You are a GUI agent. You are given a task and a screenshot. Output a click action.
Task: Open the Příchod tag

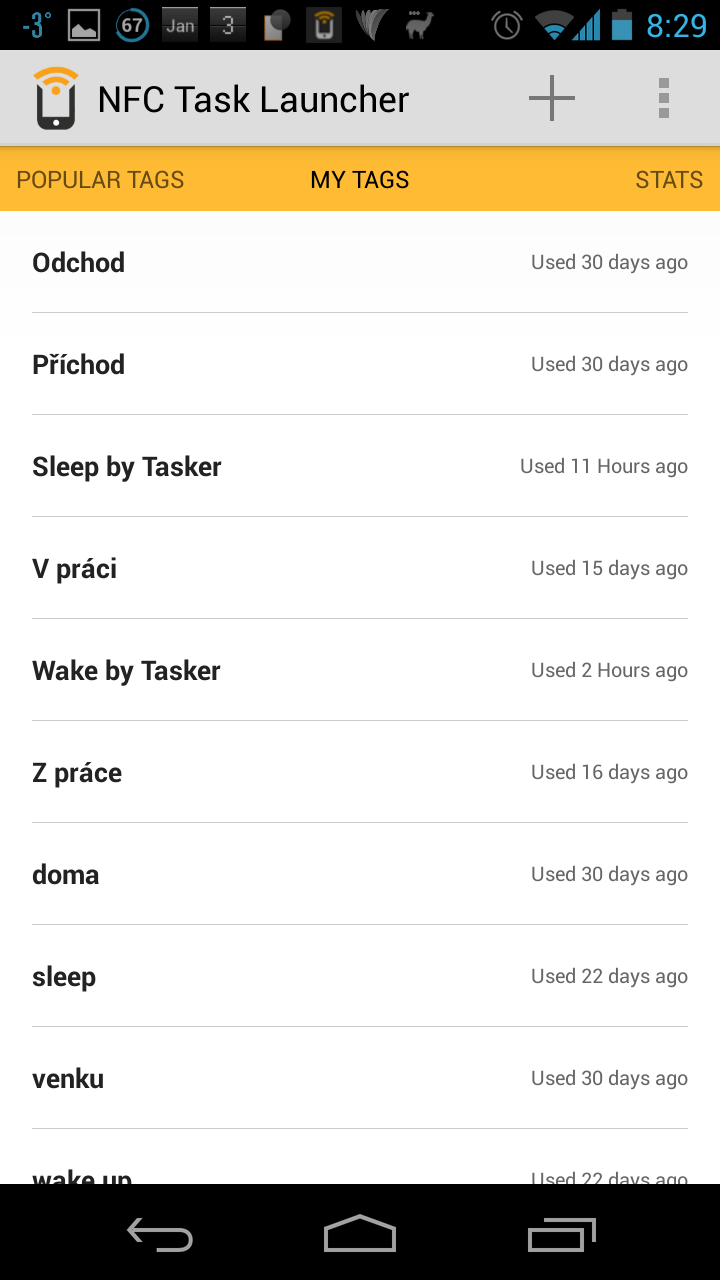[360, 364]
